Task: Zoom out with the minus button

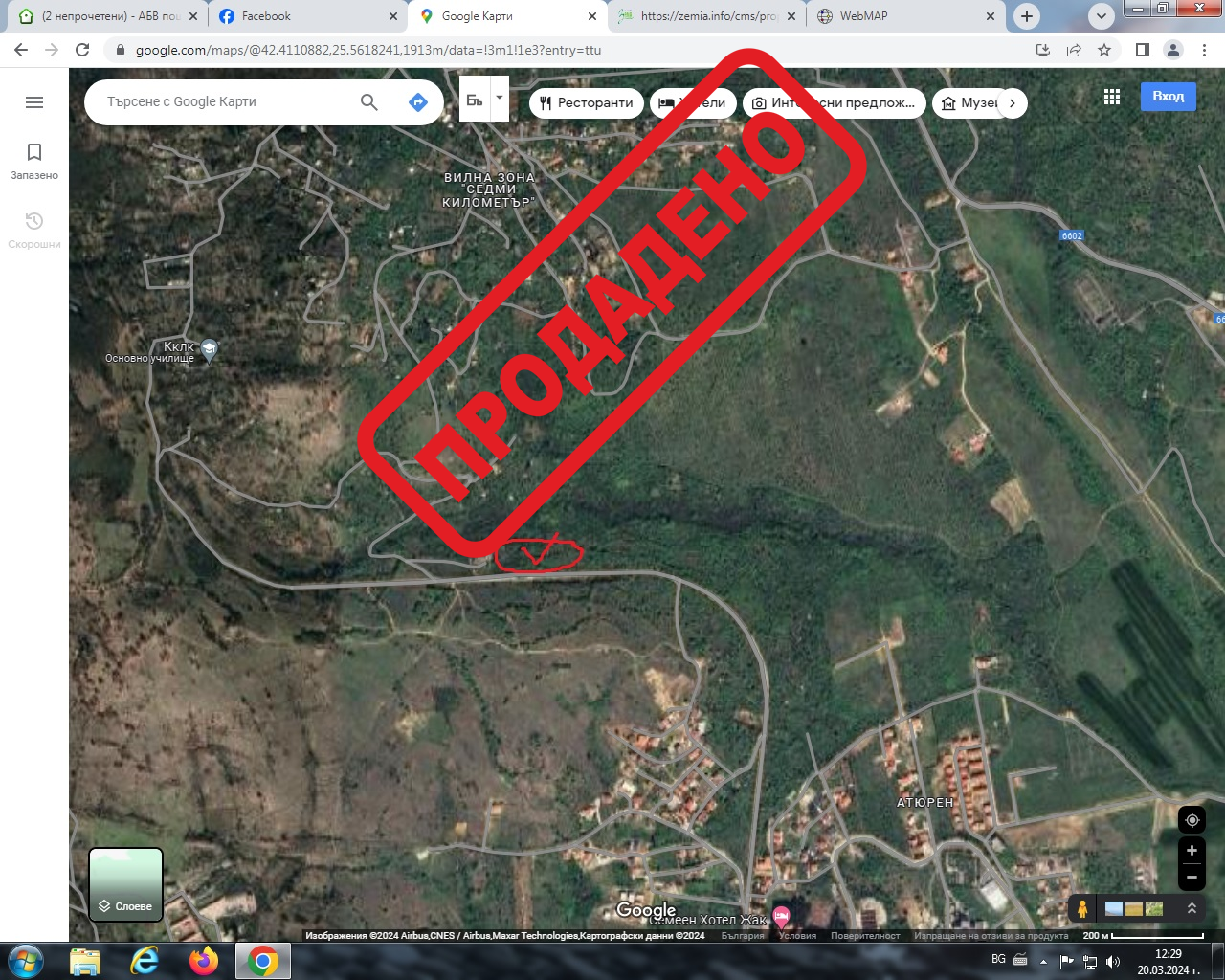Action: point(1192,876)
